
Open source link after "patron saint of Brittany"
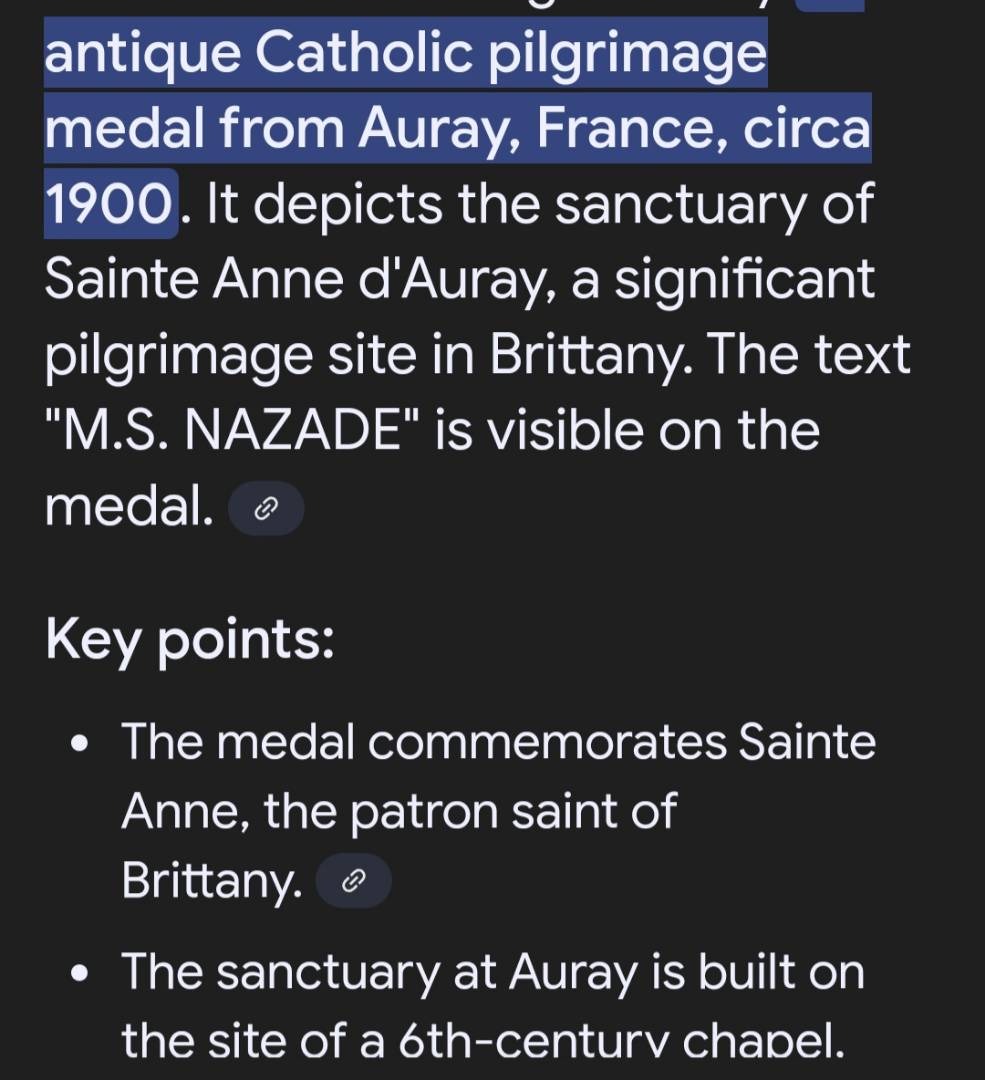[353, 881]
